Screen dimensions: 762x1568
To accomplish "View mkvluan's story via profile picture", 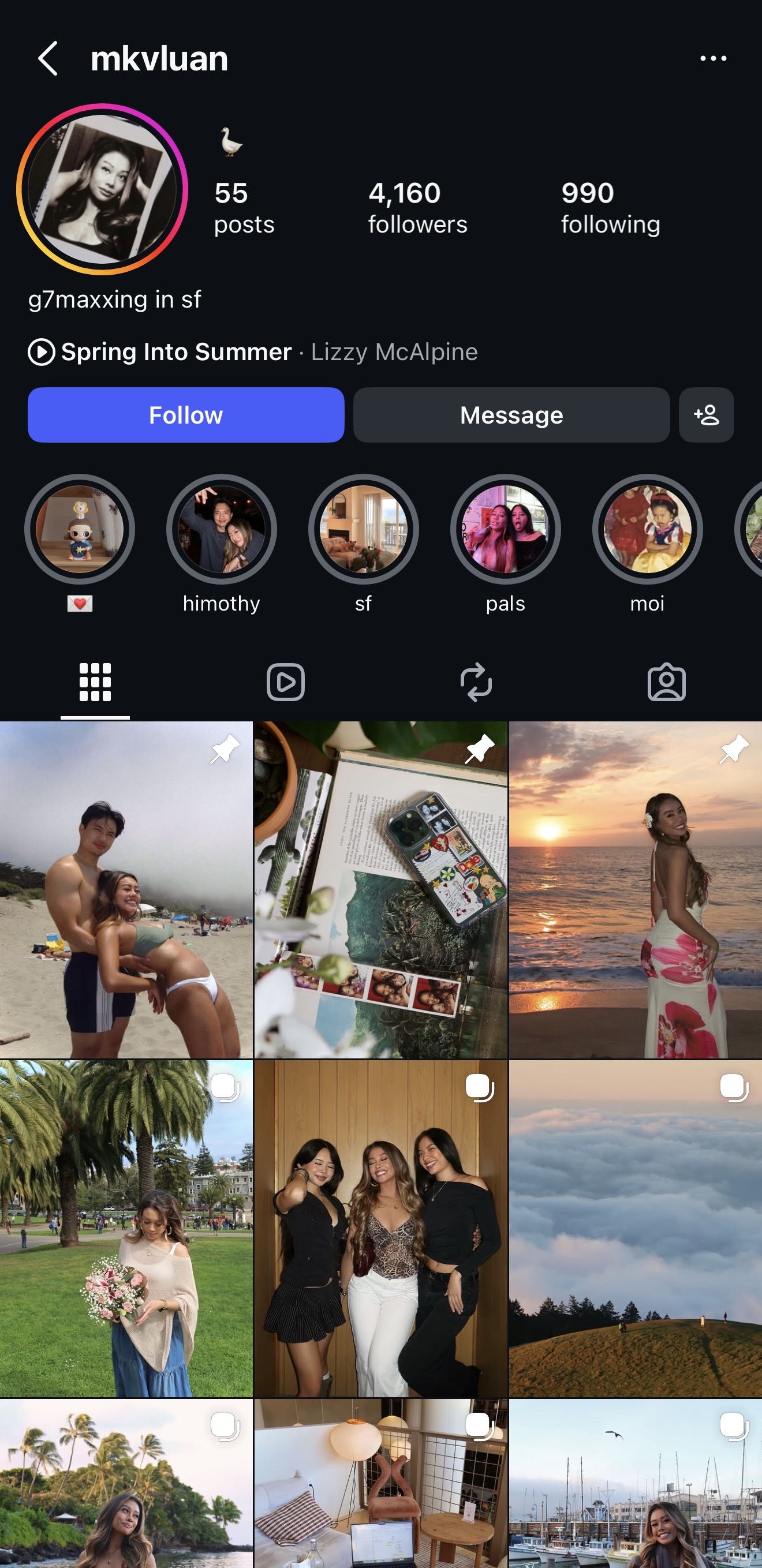I will pos(102,189).
